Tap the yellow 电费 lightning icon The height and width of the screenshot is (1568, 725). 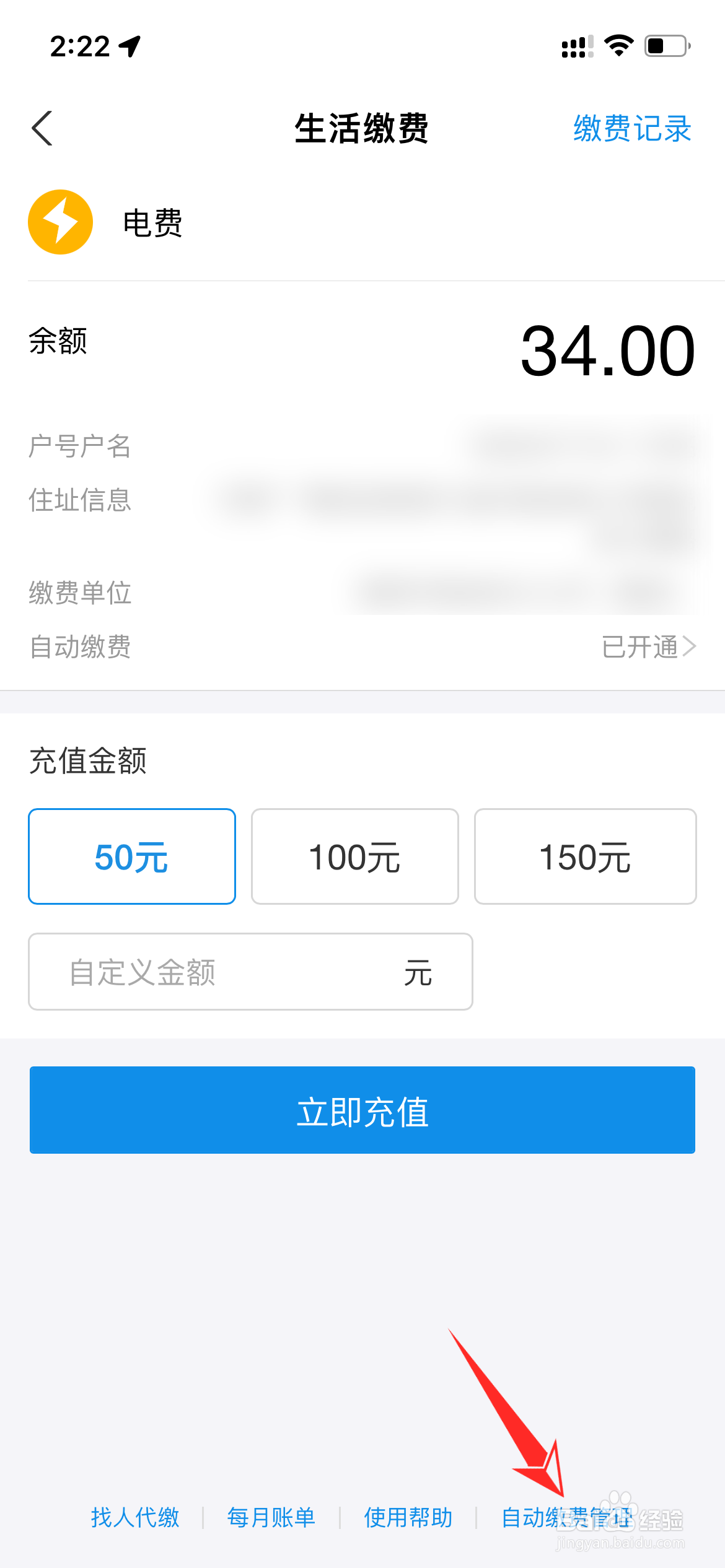coord(59,222)
